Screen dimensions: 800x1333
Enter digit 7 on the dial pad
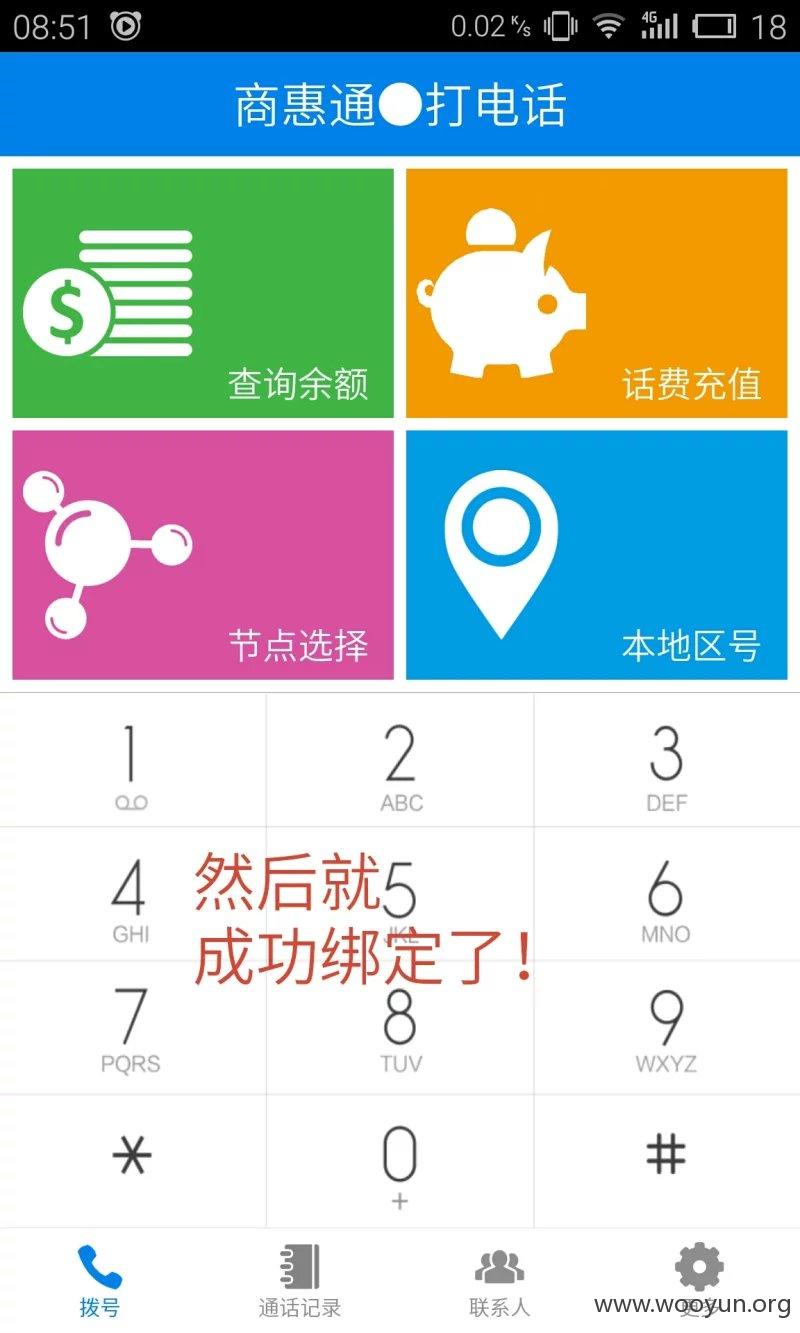[133, 1028]
